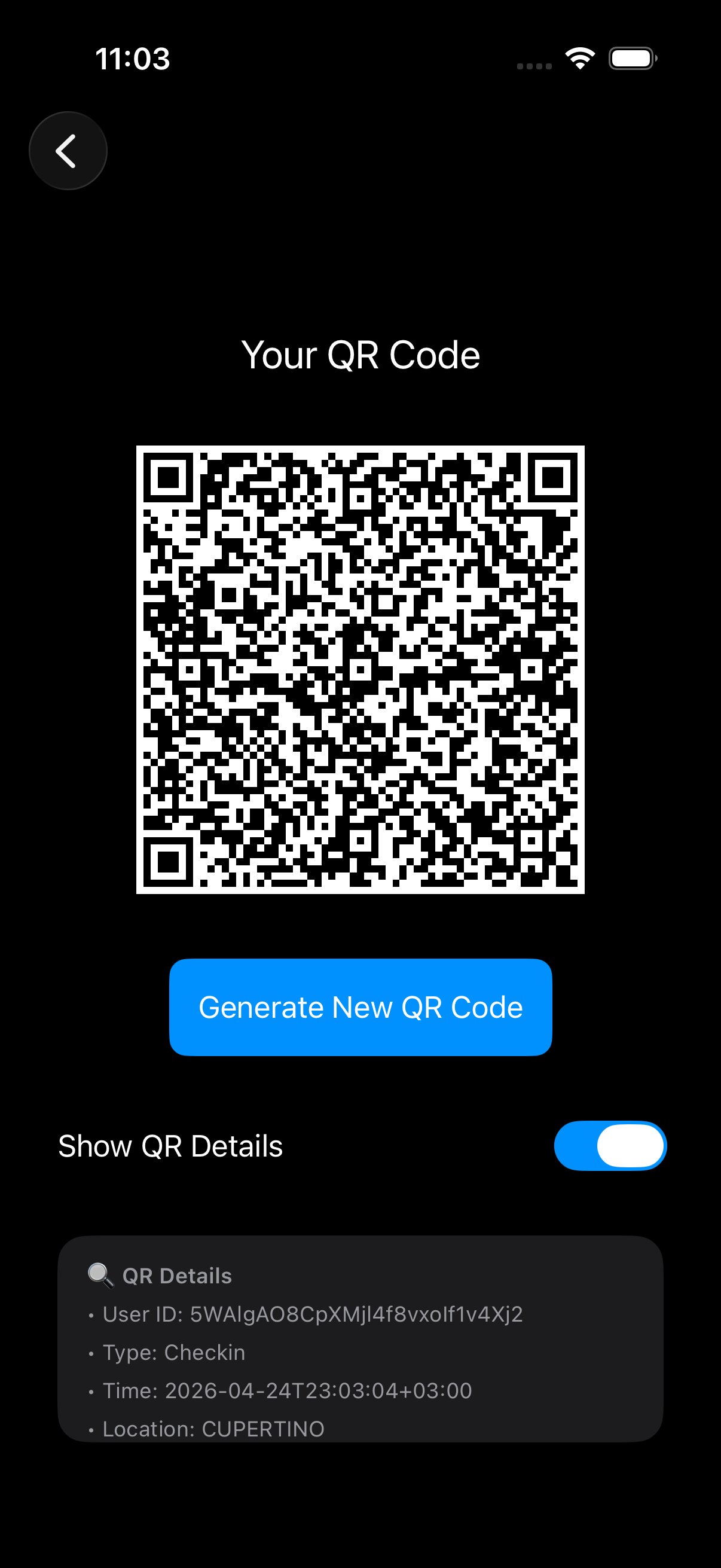Click the magnifying glass beside QR Details
This screenshot has width=721, height=1568.
100,1274
